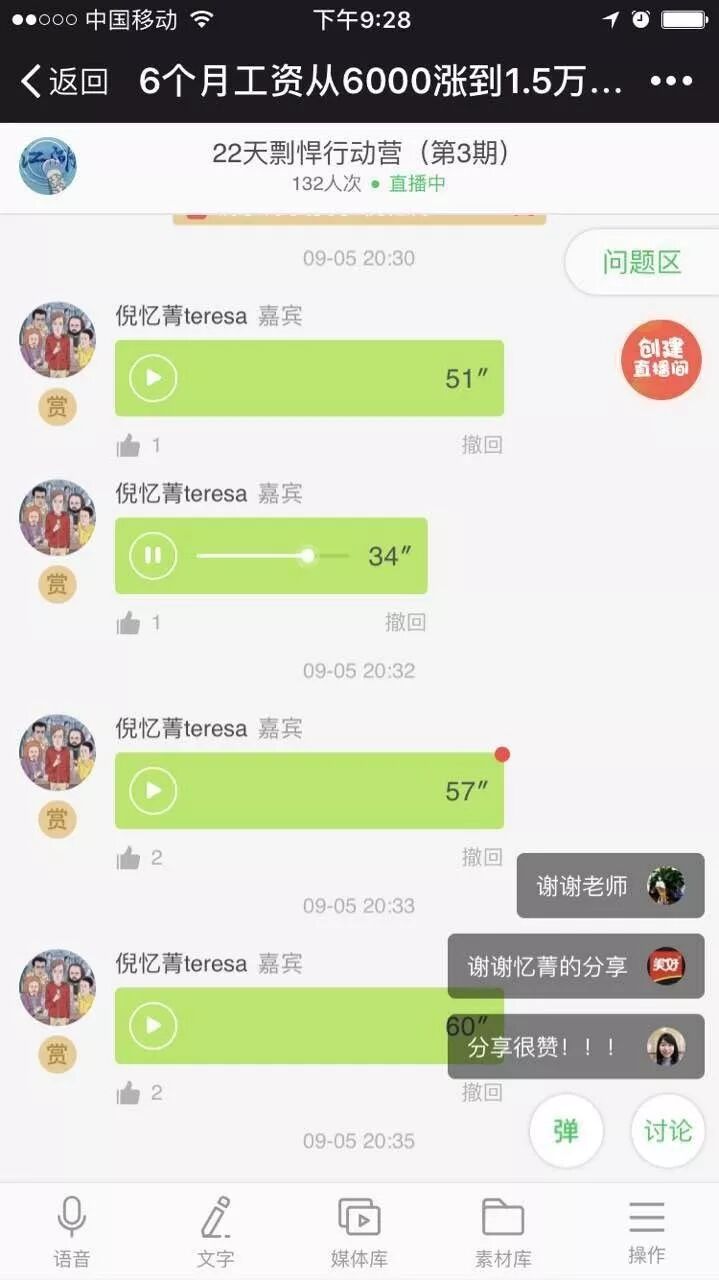
Task: Play the 51-second voice message
Action: [154, 378]
